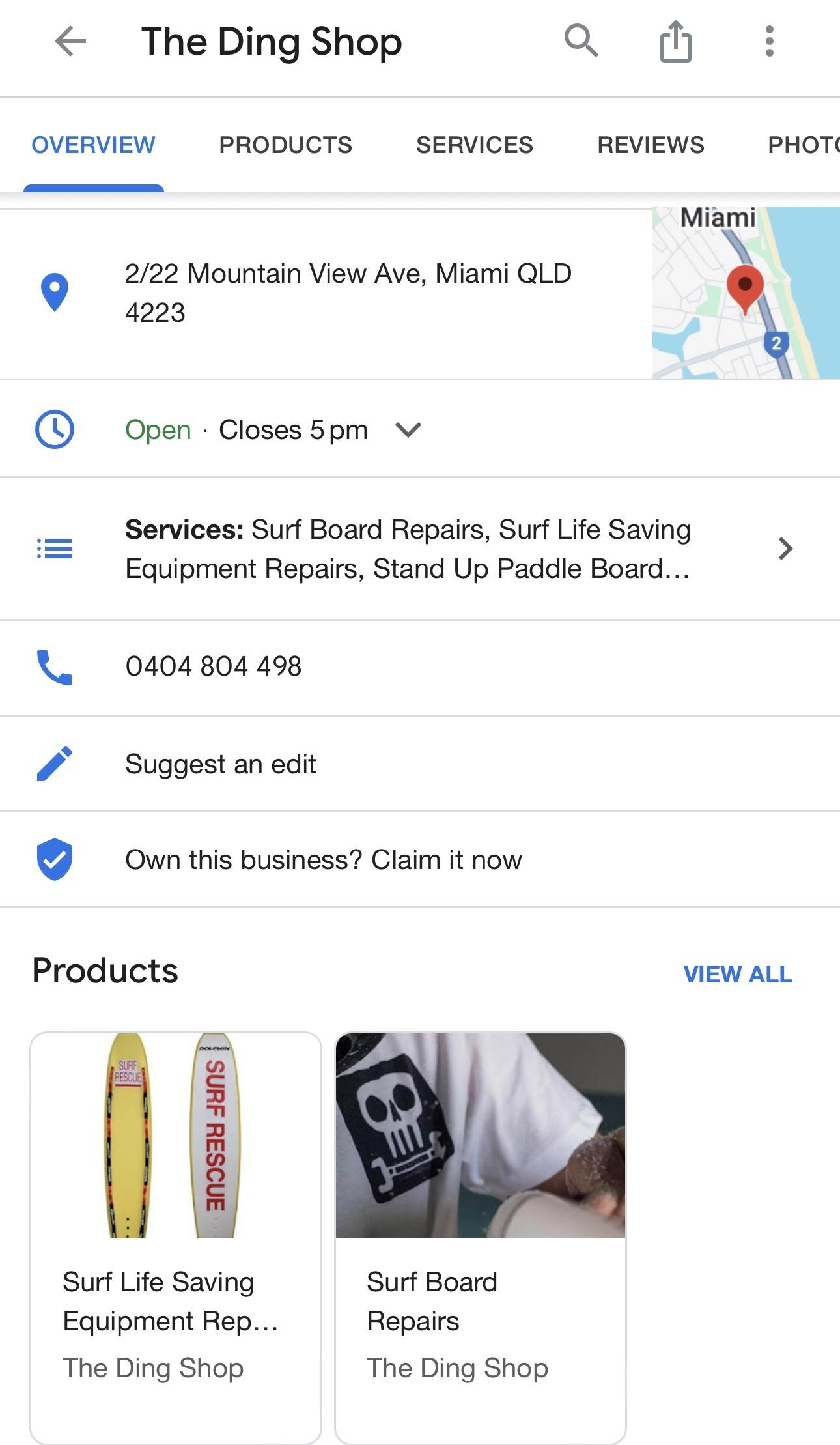Open the Photos tab
The height and width of the screenshot is (1445, 840).
[804, 145]
